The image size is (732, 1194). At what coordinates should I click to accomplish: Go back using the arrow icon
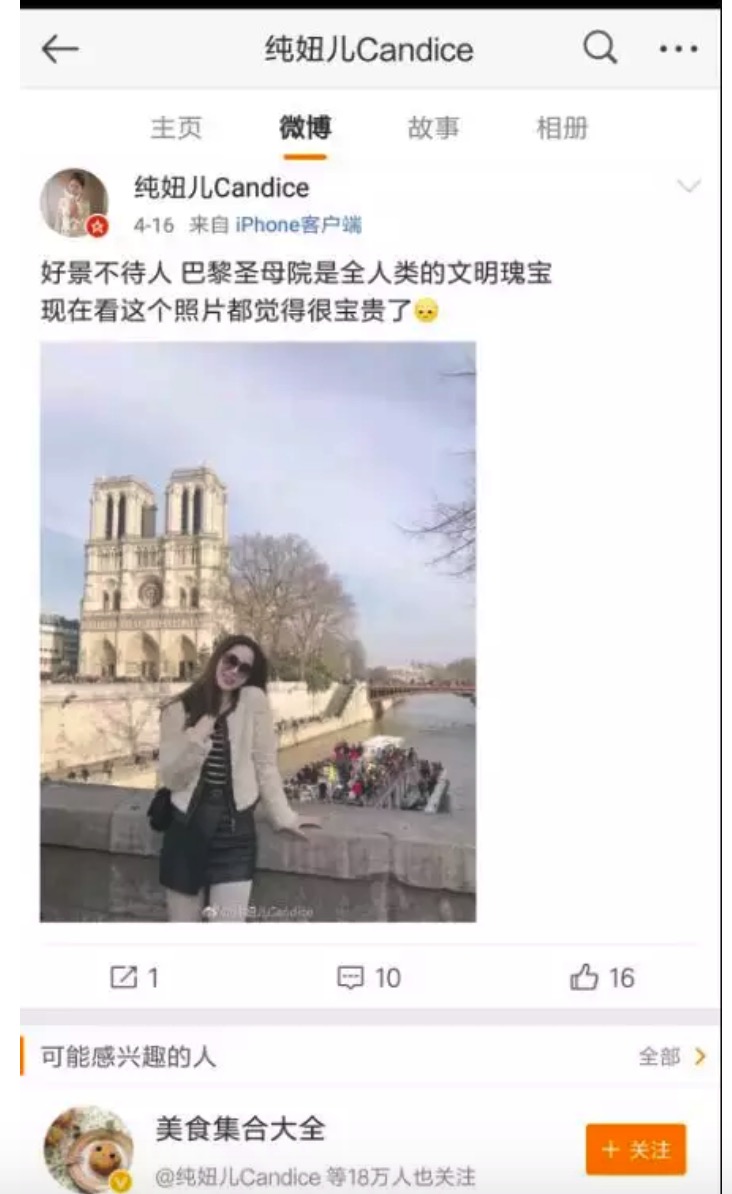coord(60,49)
